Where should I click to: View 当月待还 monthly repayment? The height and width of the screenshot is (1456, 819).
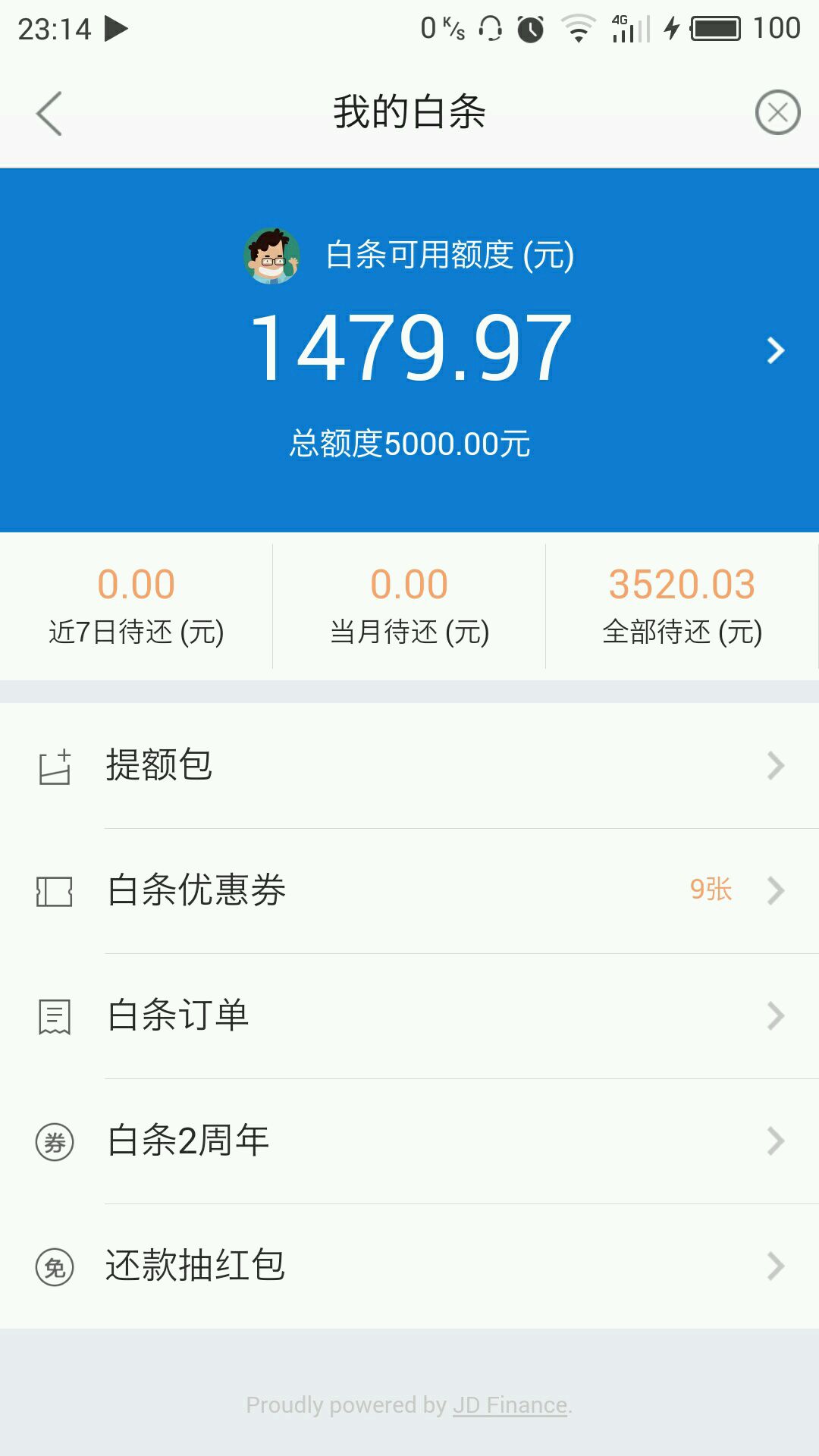(x=409, y=606)
